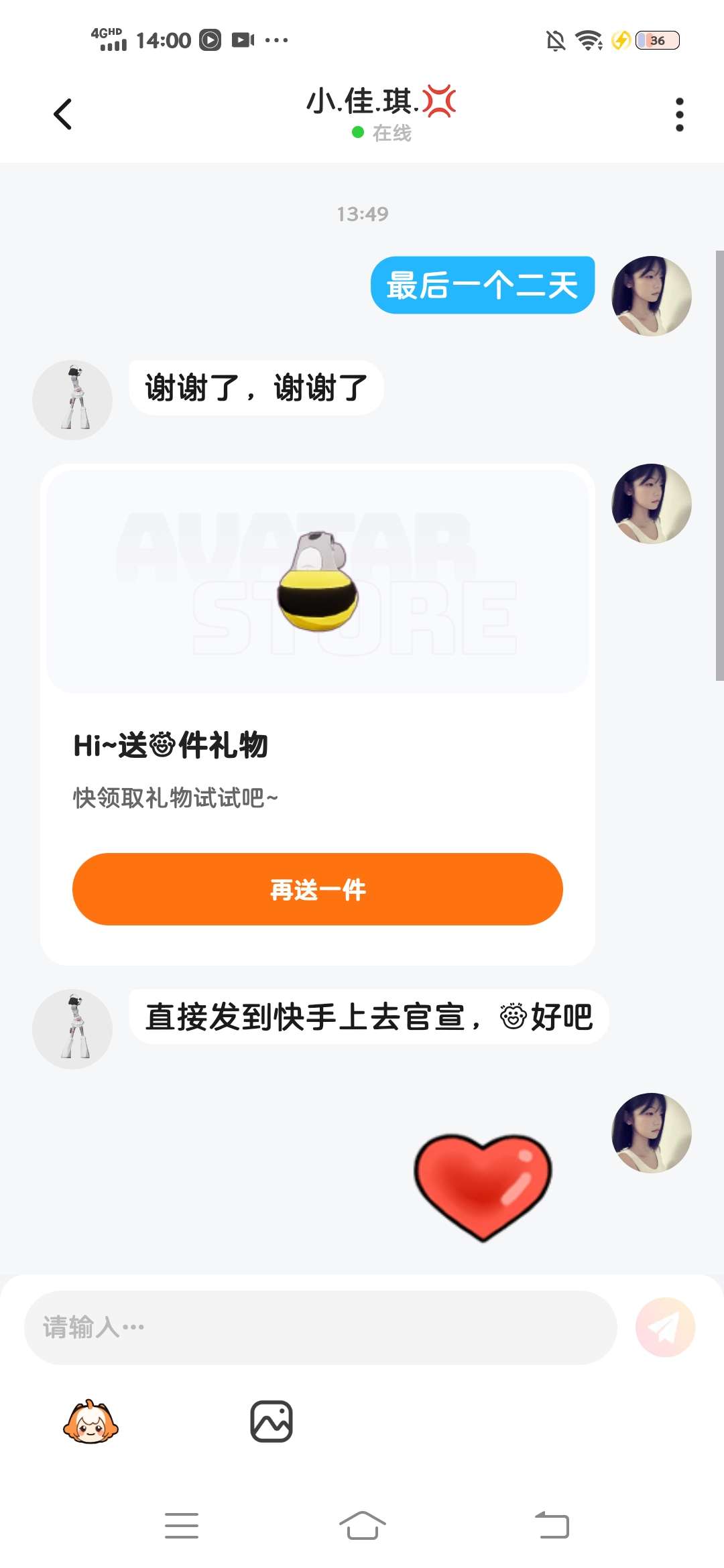724x1568 pixels.
Task: Open the sender's avatar beside 谢谢了，谢谢了
Action: click(72, 400)
